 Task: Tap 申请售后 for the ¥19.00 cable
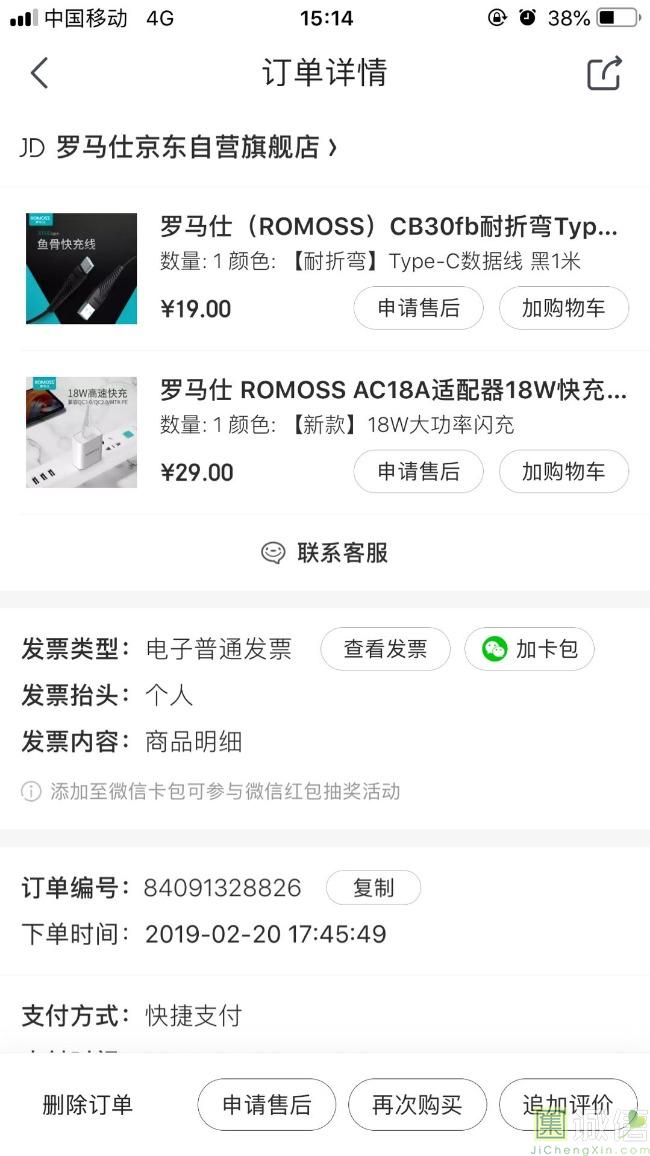418,308
